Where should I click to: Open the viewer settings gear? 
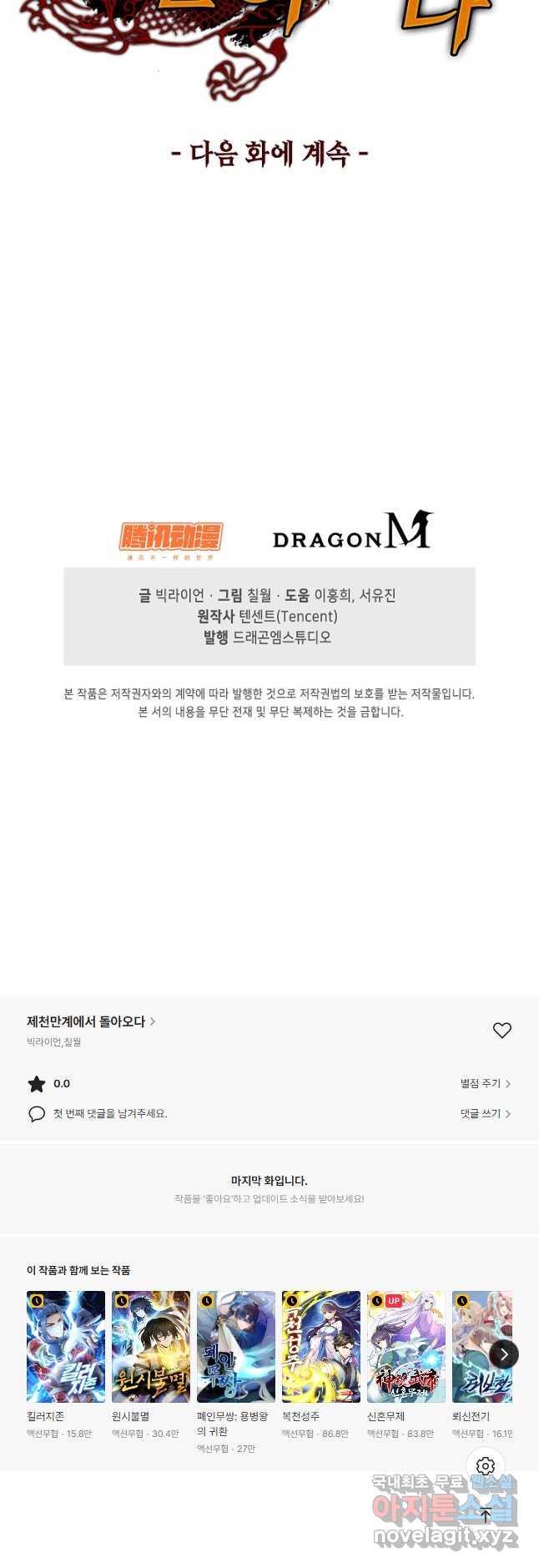[486, 1466]
